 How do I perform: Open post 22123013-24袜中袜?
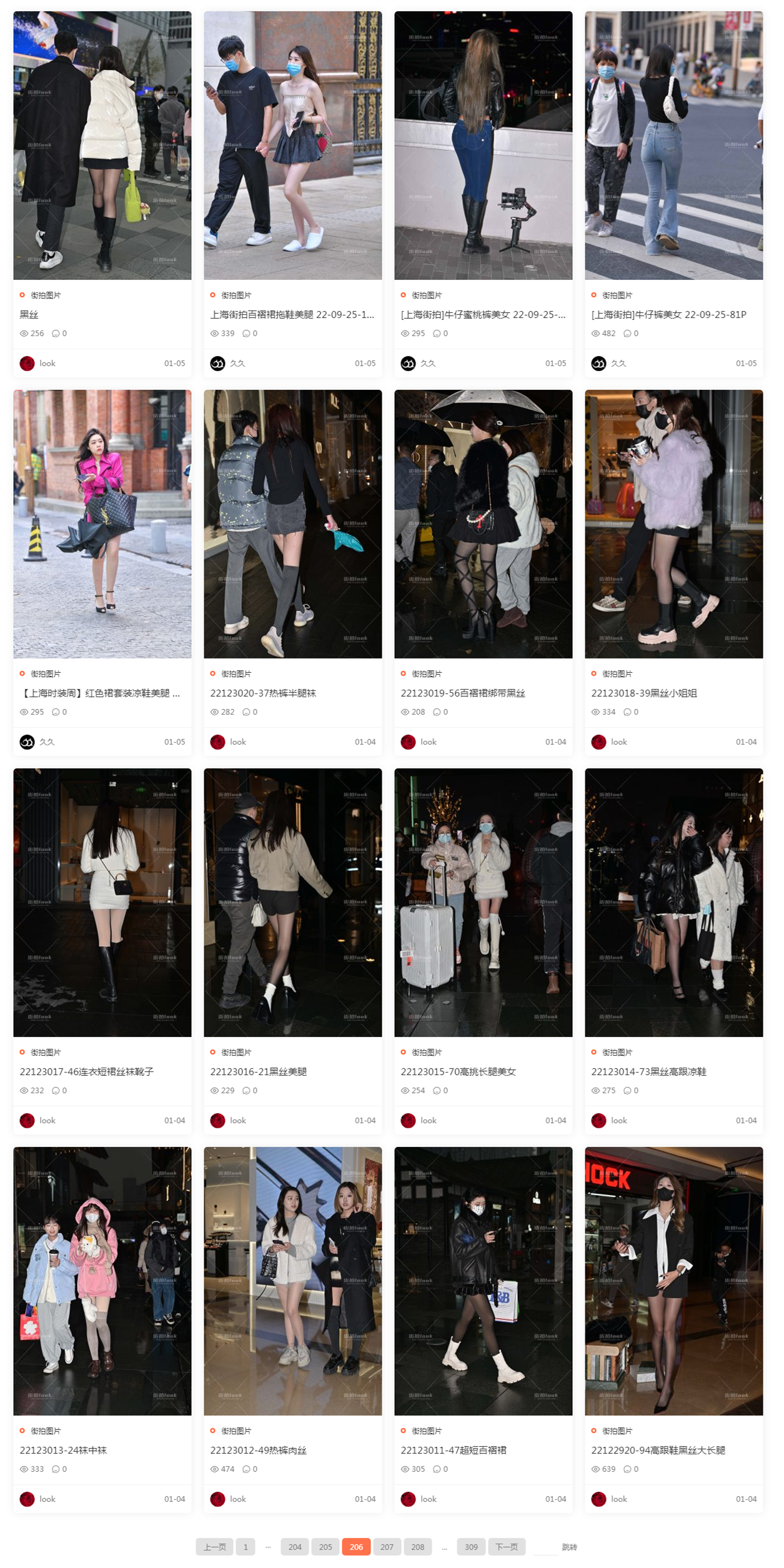point(63,1450)
